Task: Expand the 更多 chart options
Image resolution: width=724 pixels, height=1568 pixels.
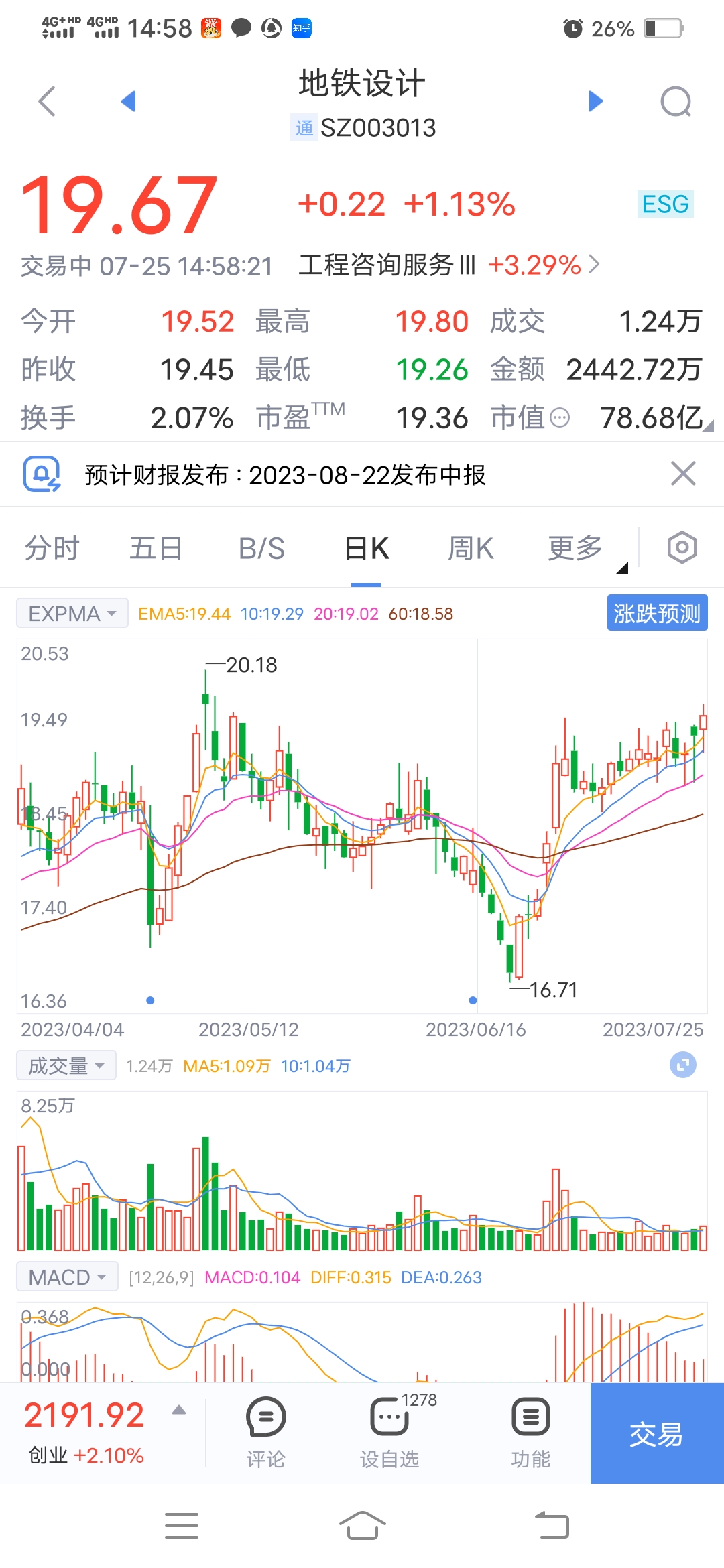Action: pyautogui.click(x=575, y=548)
